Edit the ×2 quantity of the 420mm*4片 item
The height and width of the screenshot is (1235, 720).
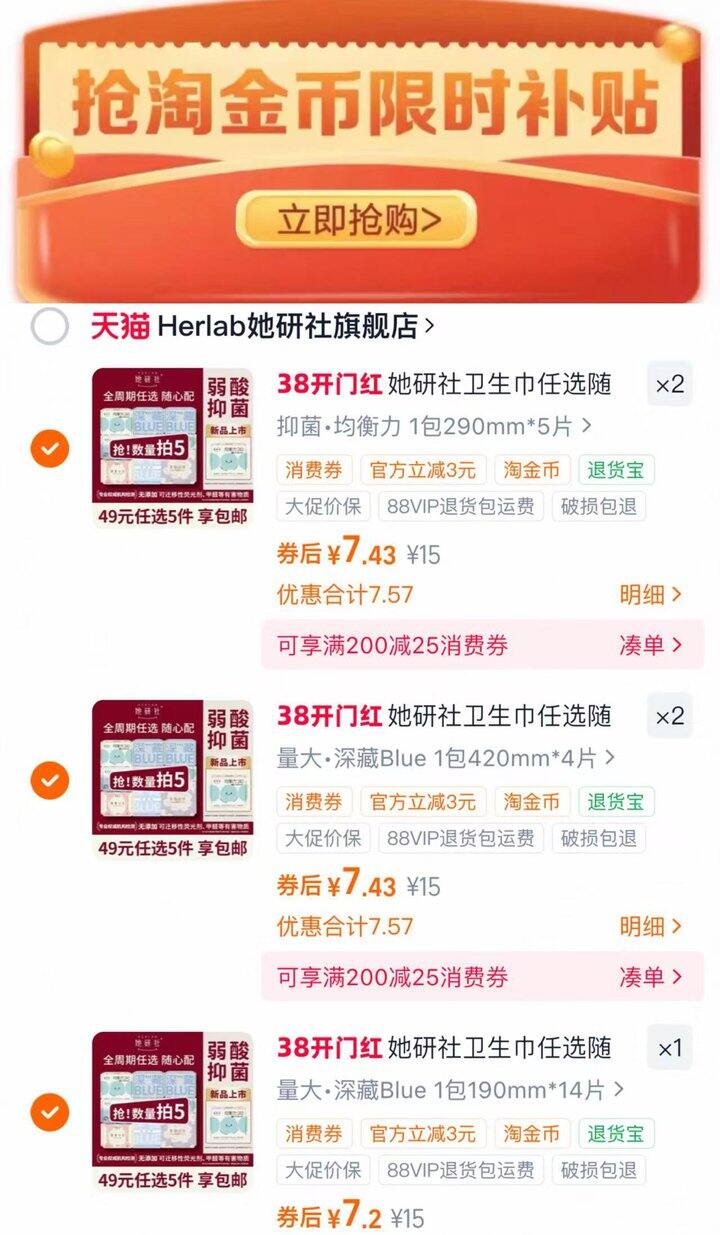coord(669,716)
